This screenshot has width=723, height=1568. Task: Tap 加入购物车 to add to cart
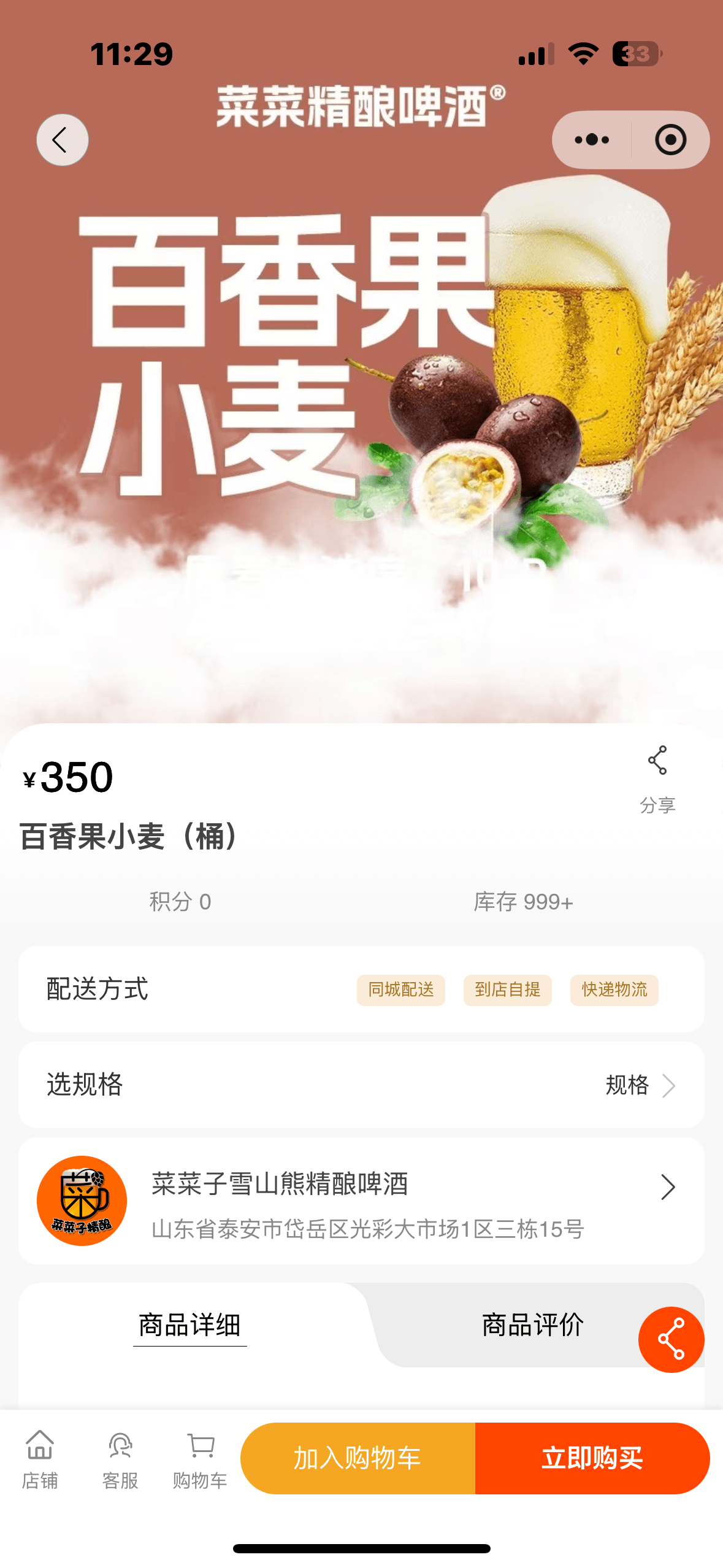(x=358, y=1458)
